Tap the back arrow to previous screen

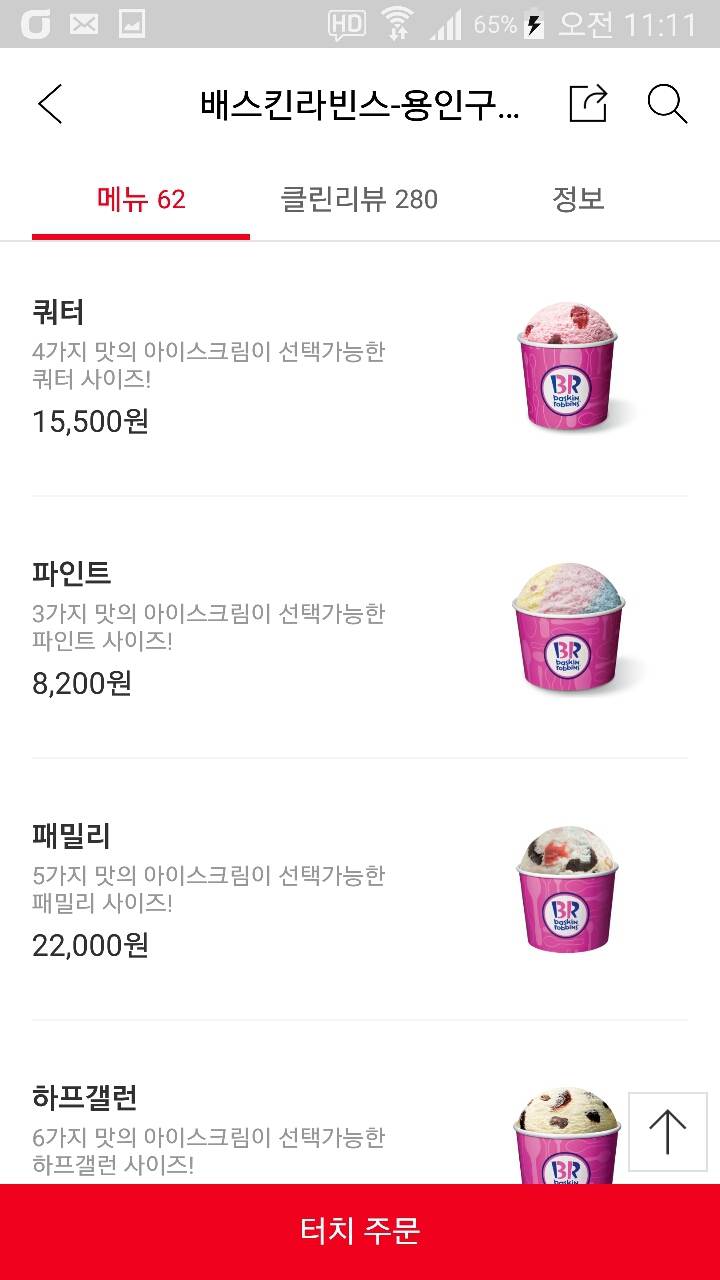pos(49,104)
